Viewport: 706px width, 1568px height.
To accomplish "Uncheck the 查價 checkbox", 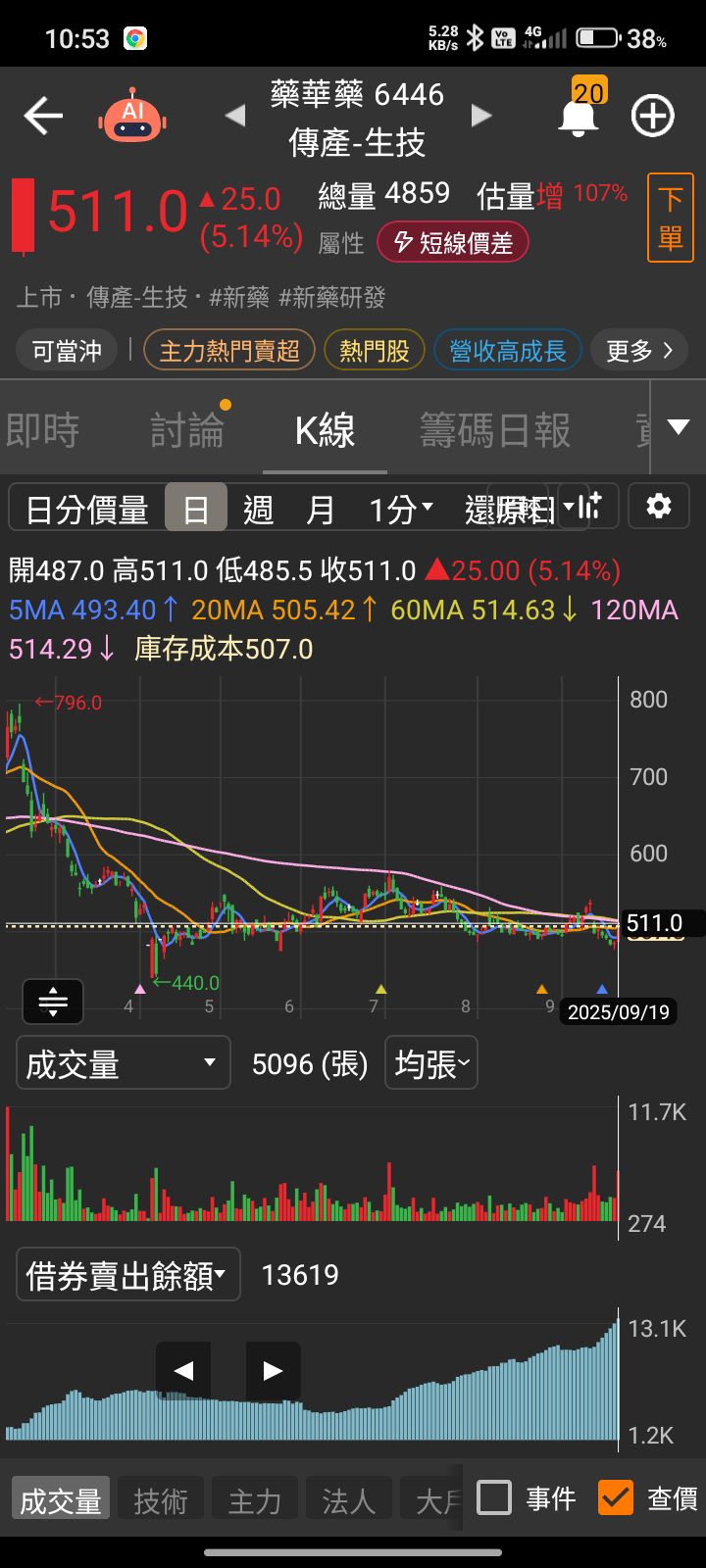I will coord(616,1497).
